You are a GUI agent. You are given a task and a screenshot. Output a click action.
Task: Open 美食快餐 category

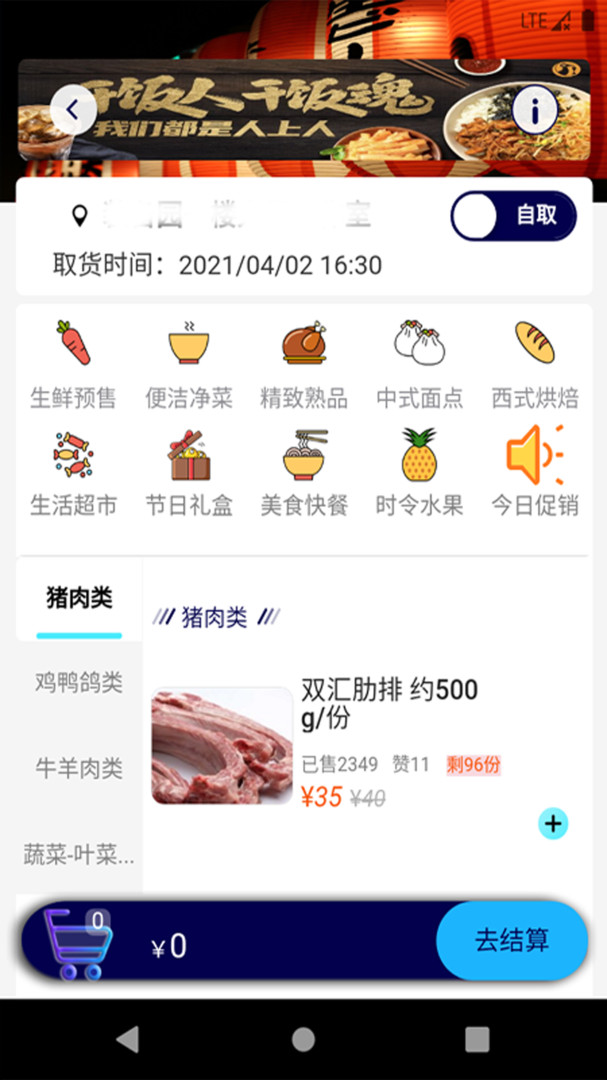tap(304, 474)
